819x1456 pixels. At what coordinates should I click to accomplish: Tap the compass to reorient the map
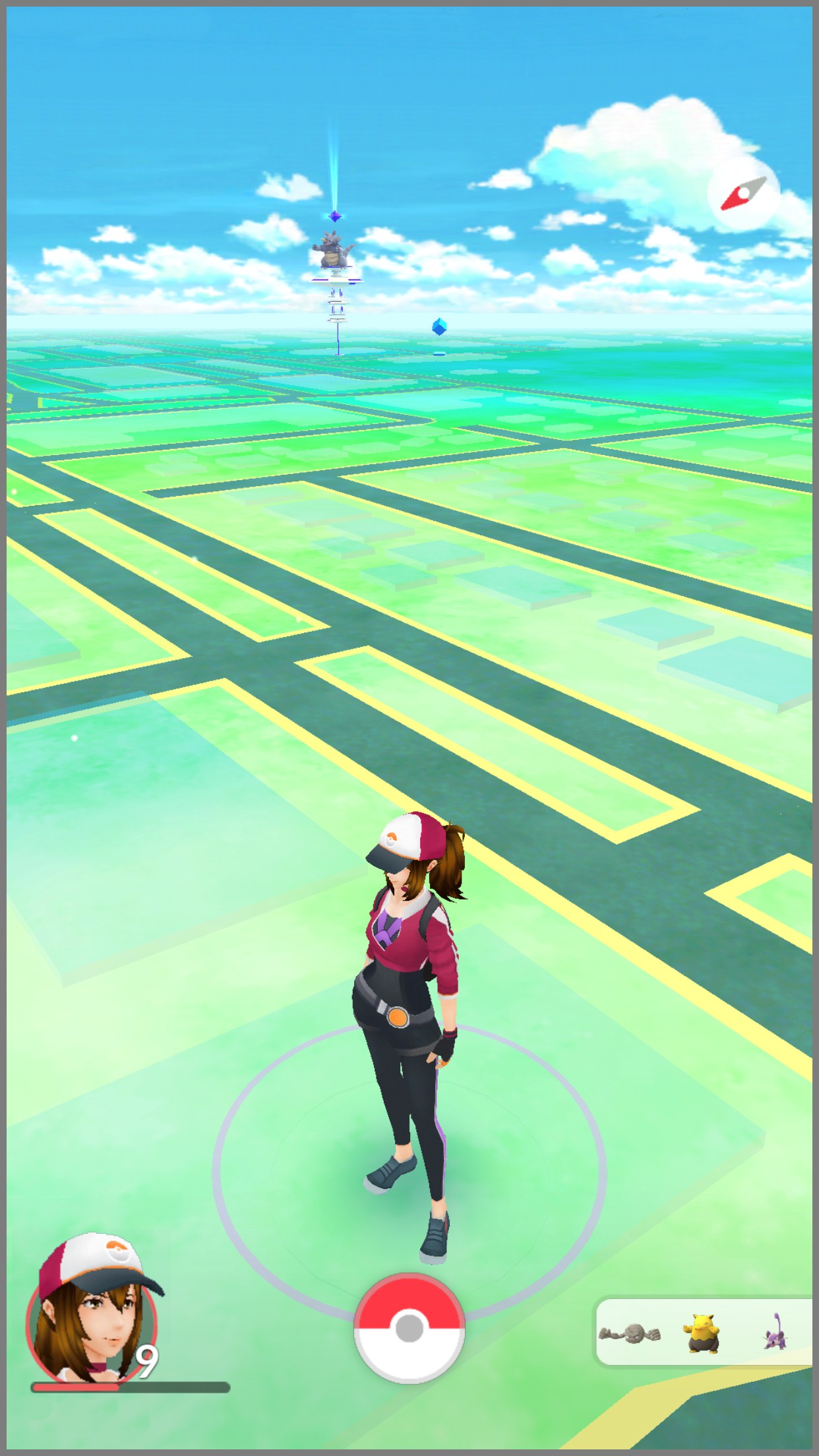click(x=743, y=194)
